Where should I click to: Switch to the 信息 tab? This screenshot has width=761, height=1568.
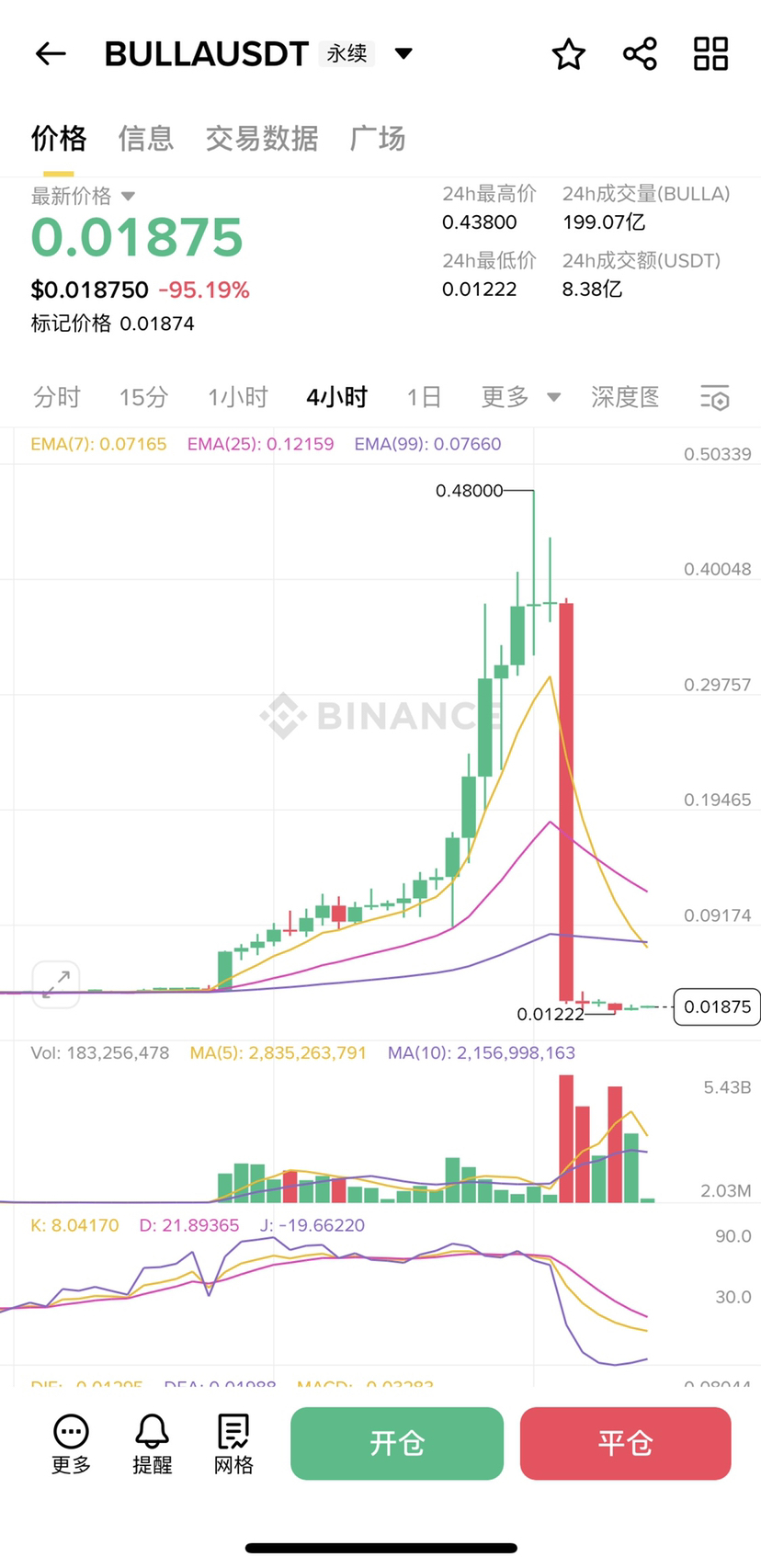point(145,139)
